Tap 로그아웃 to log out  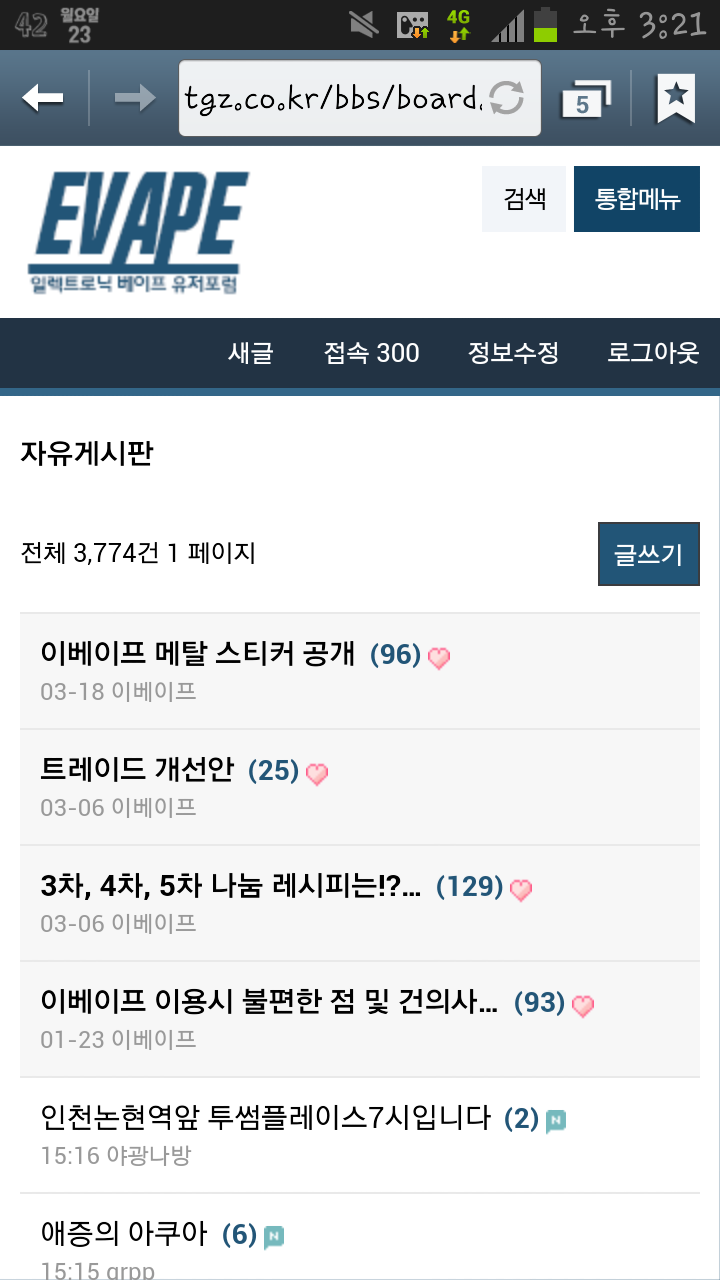[x=653, y=353]
